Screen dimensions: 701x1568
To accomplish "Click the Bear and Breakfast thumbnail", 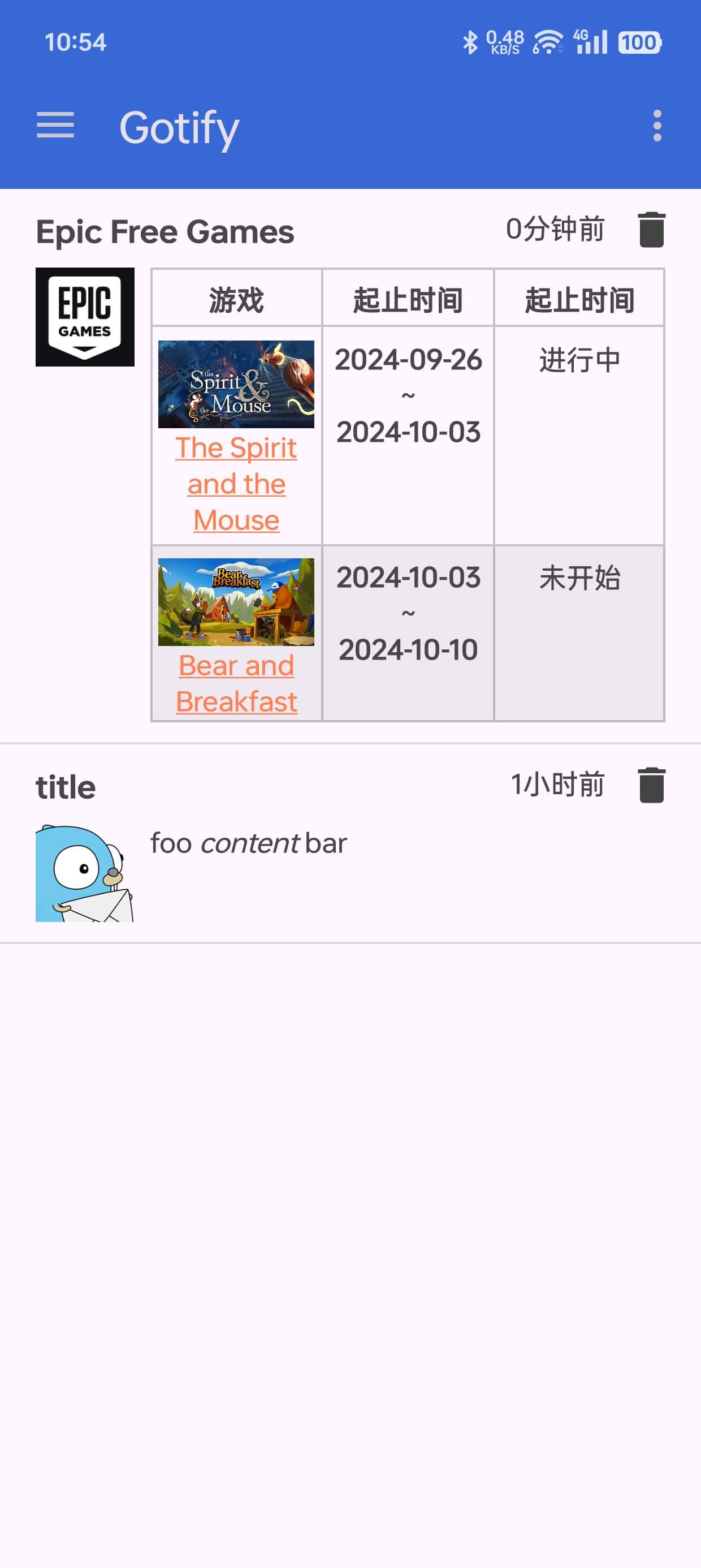I will pyautogui.click(x=237, y=601).
